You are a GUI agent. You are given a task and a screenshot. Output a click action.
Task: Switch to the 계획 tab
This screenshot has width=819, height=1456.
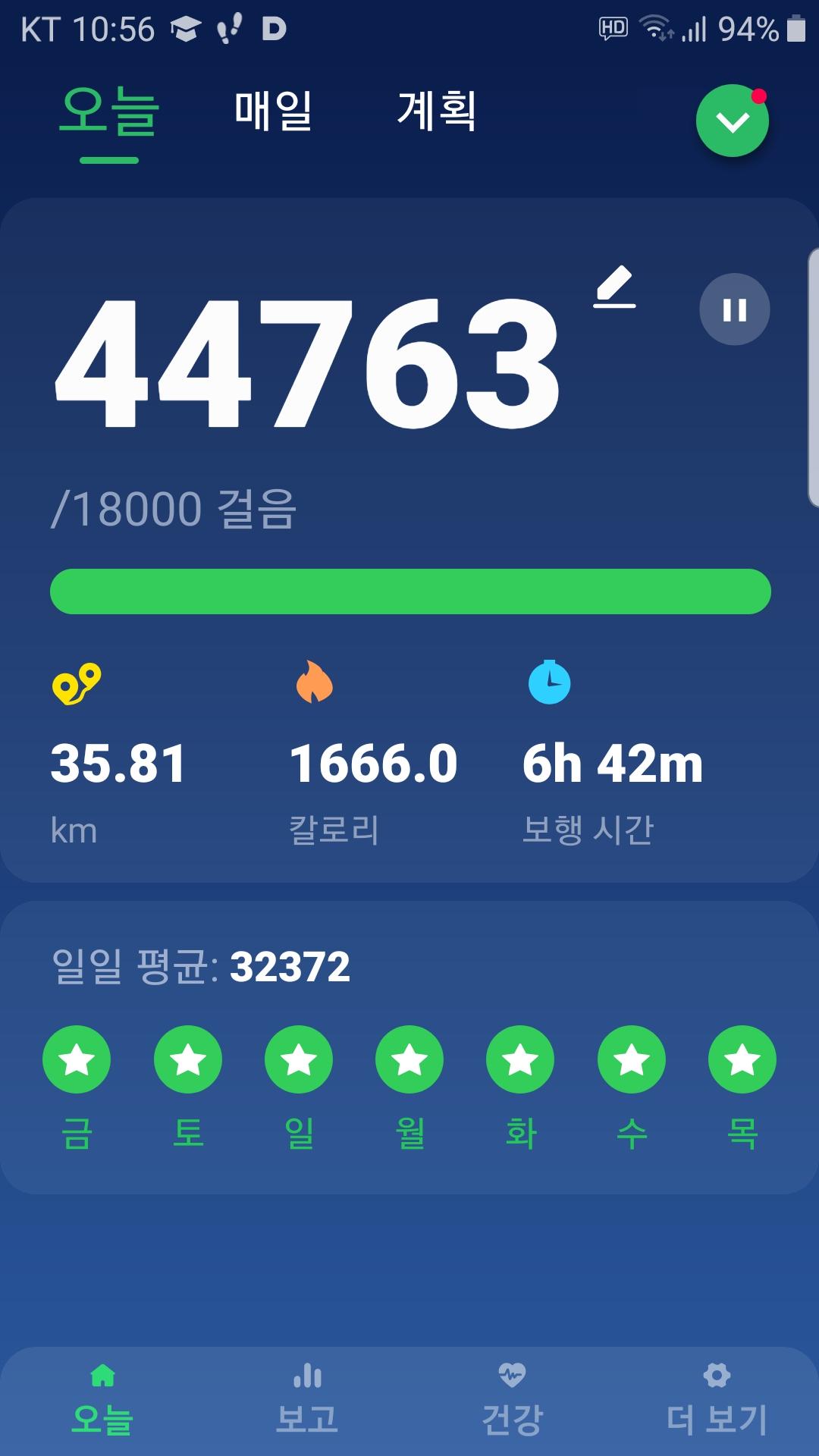(437, 111)
